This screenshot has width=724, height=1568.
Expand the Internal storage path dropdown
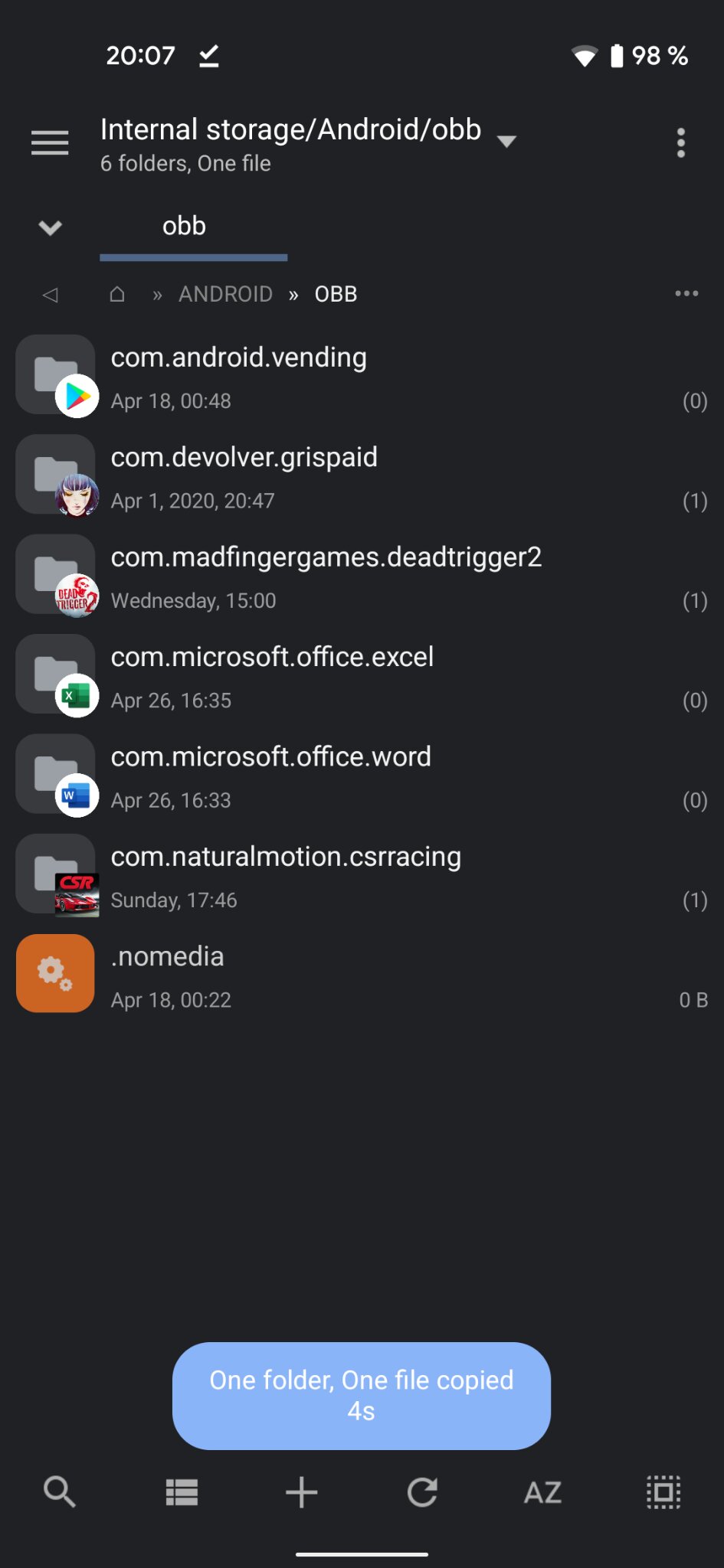(506, 141)
